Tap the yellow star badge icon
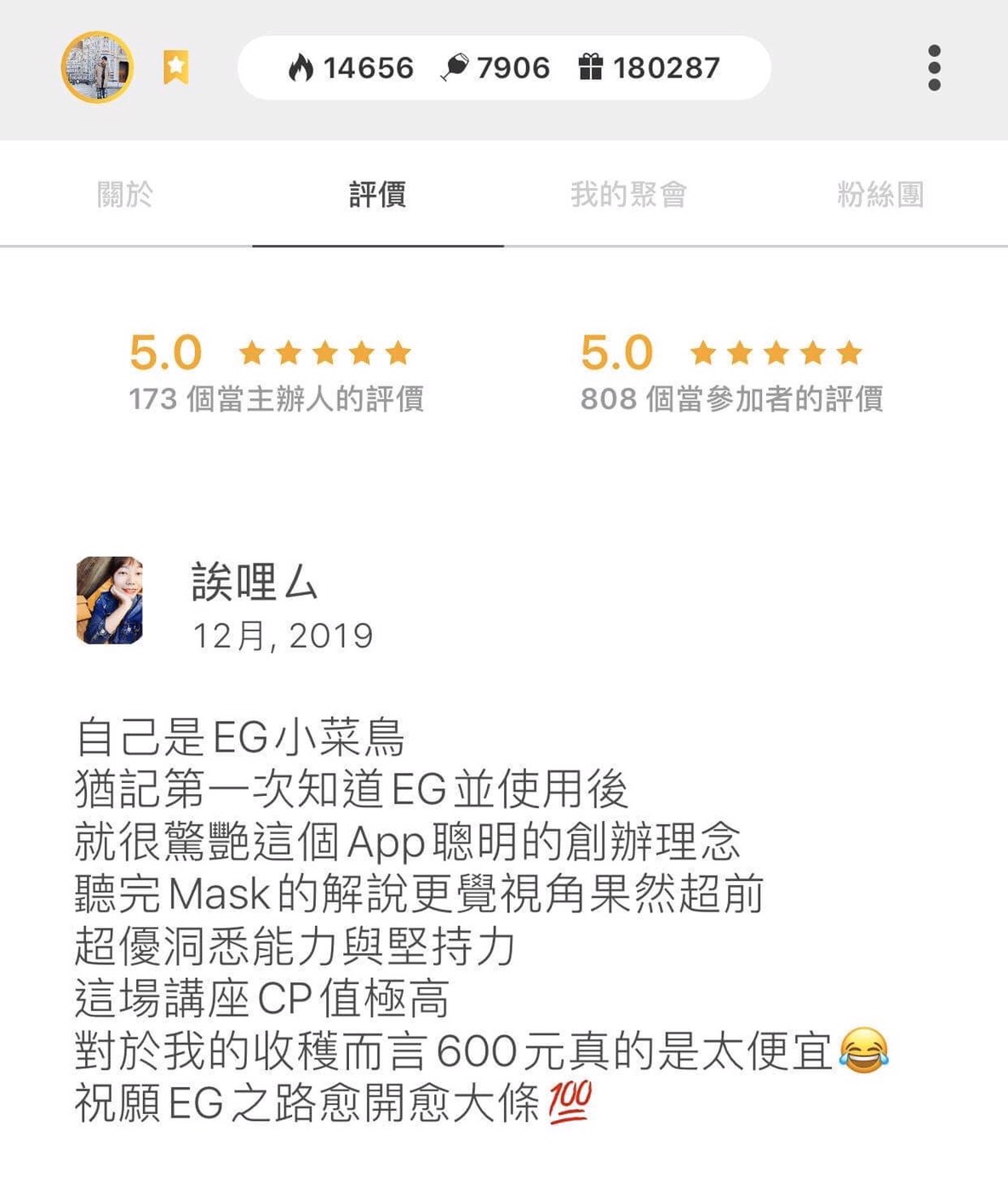1008x1178 pixels. click(x=175, y=67)
